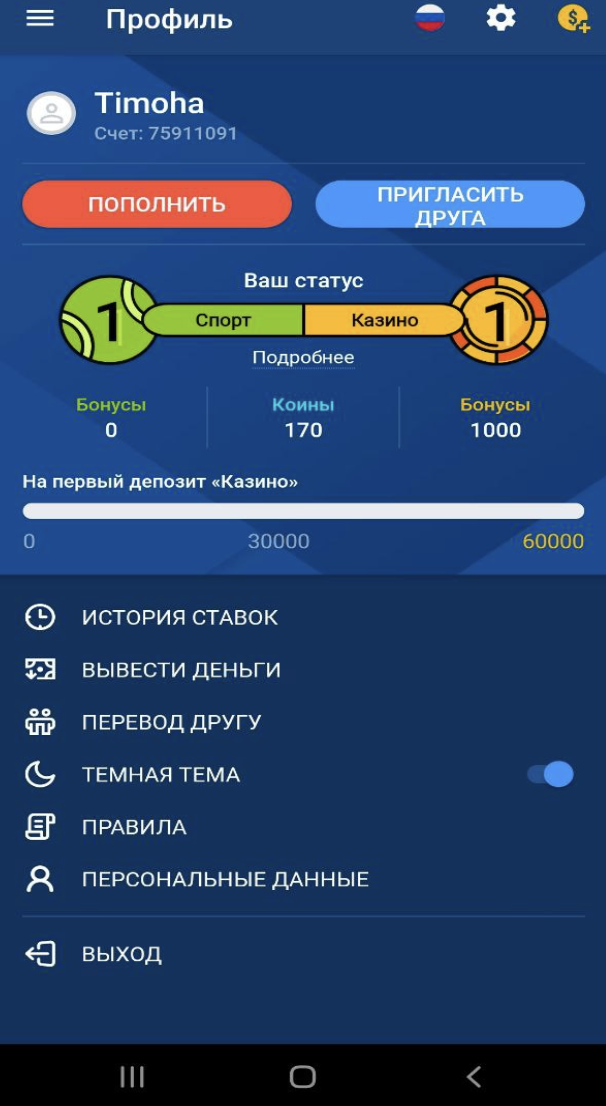Screen dimensions: 606x1106
Task: Open the Подробнее status details link
Action: click(x=303, y=358)
